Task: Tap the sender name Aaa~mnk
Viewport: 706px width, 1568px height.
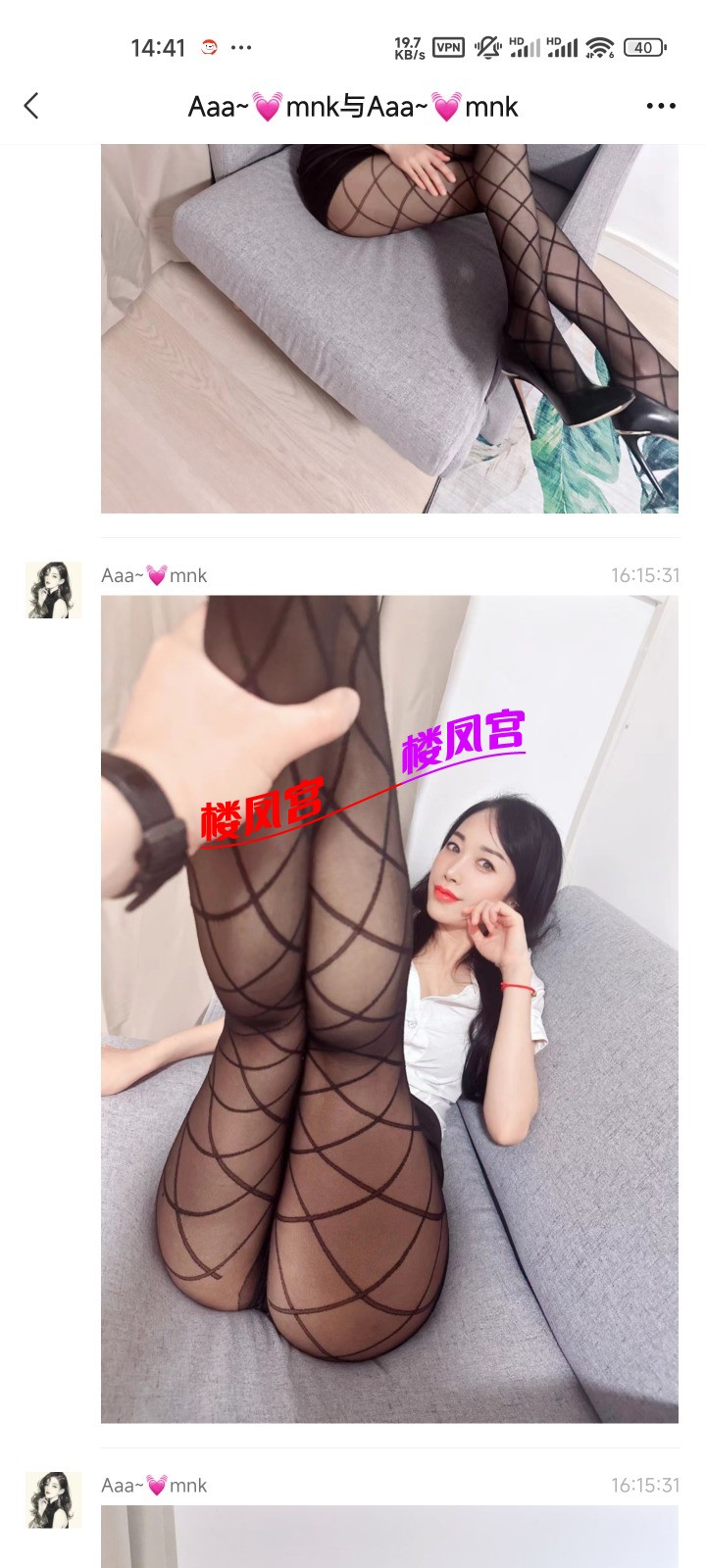Action: point(152,575)
